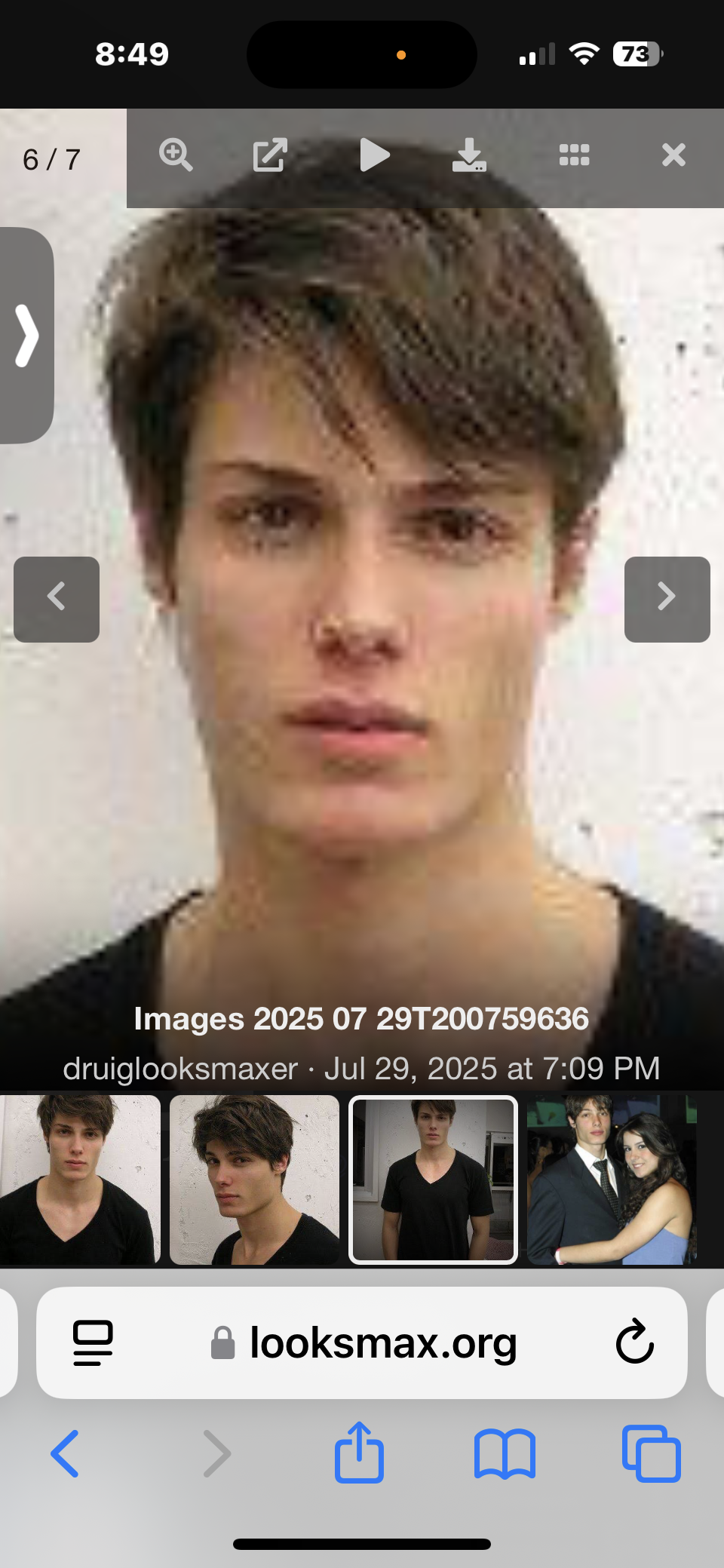The height and width of the screenshot is (1568, 724).
Task: Select the highlighted full-body thumbnail
Action: point(433,1180)
